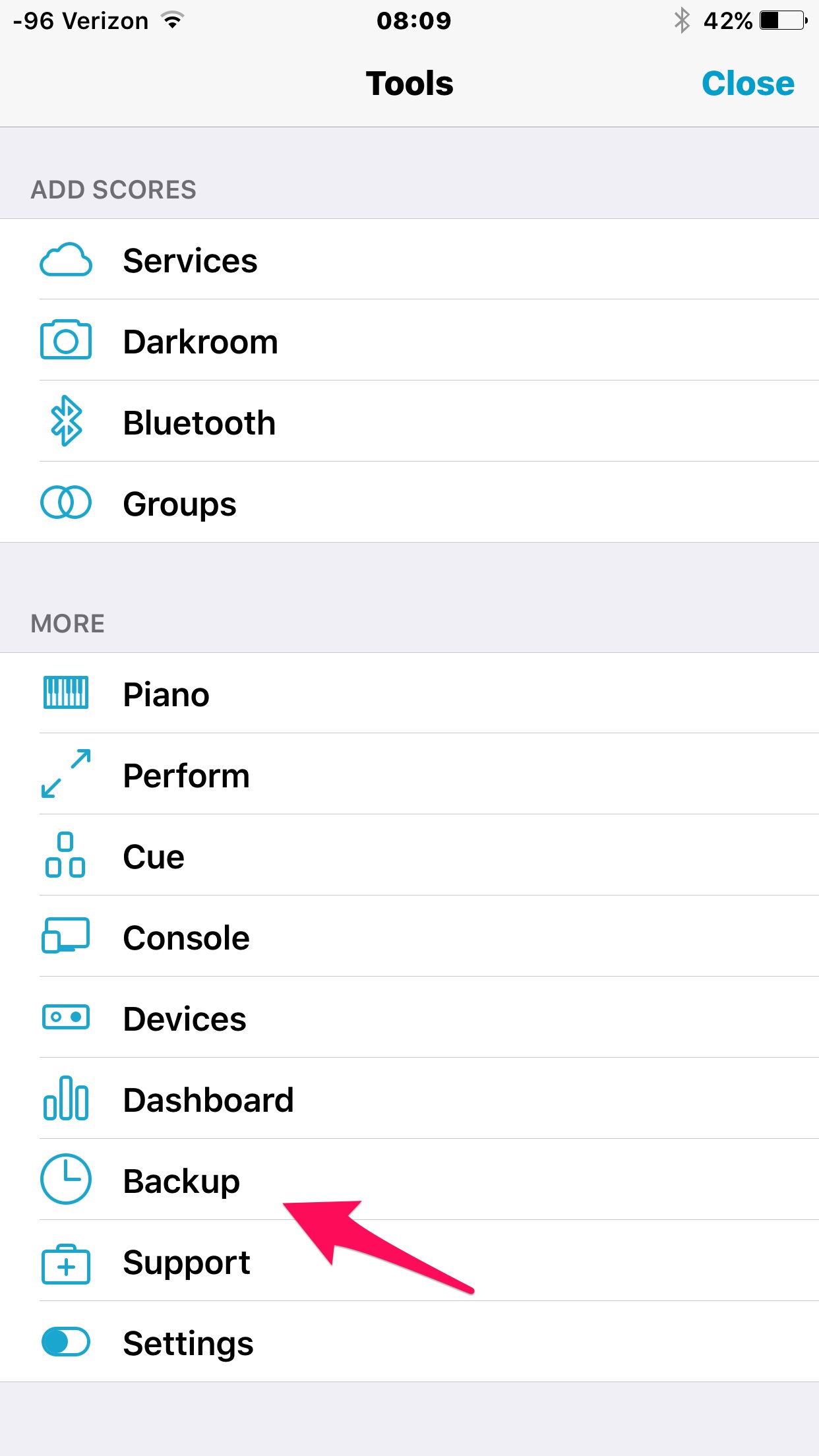
Task: Launch the Piano tool
Action: pyautogui.click(x=166, y=694)
